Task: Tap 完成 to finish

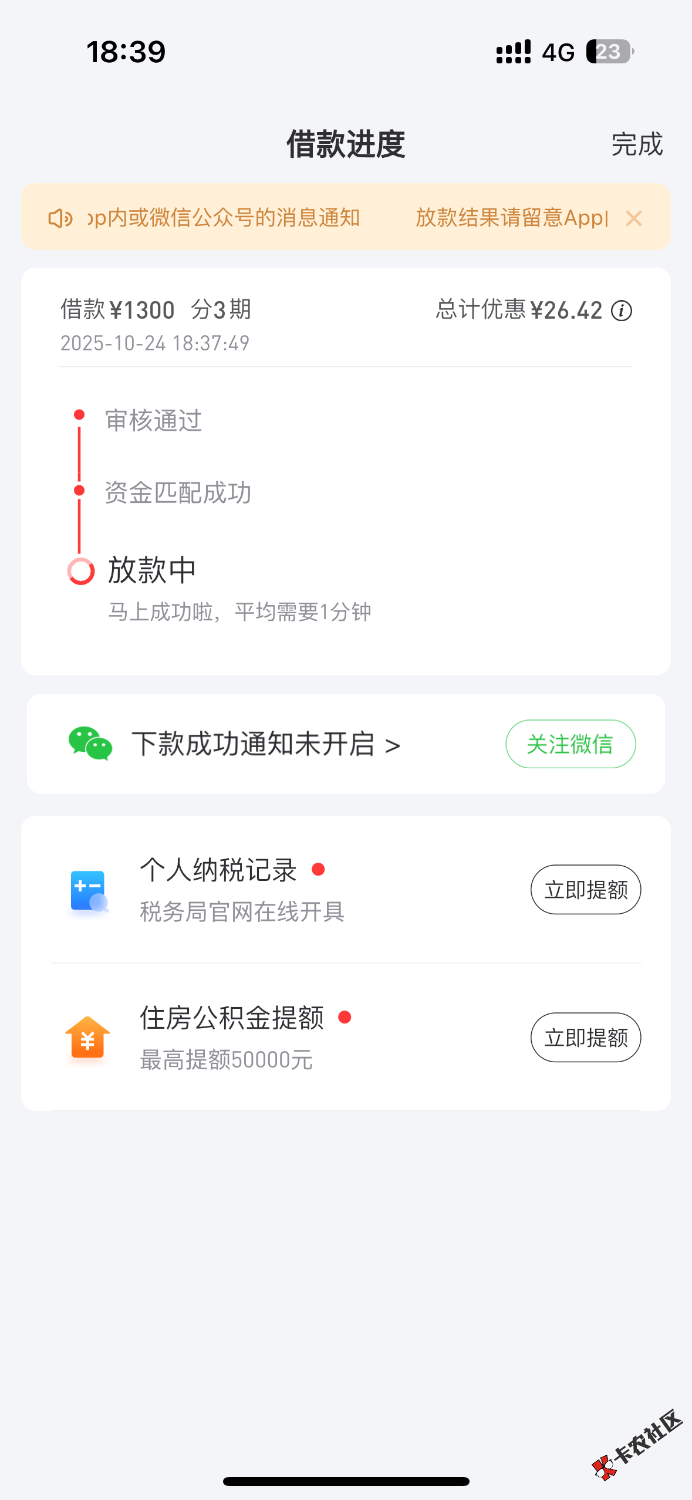Action: point(637,144)
